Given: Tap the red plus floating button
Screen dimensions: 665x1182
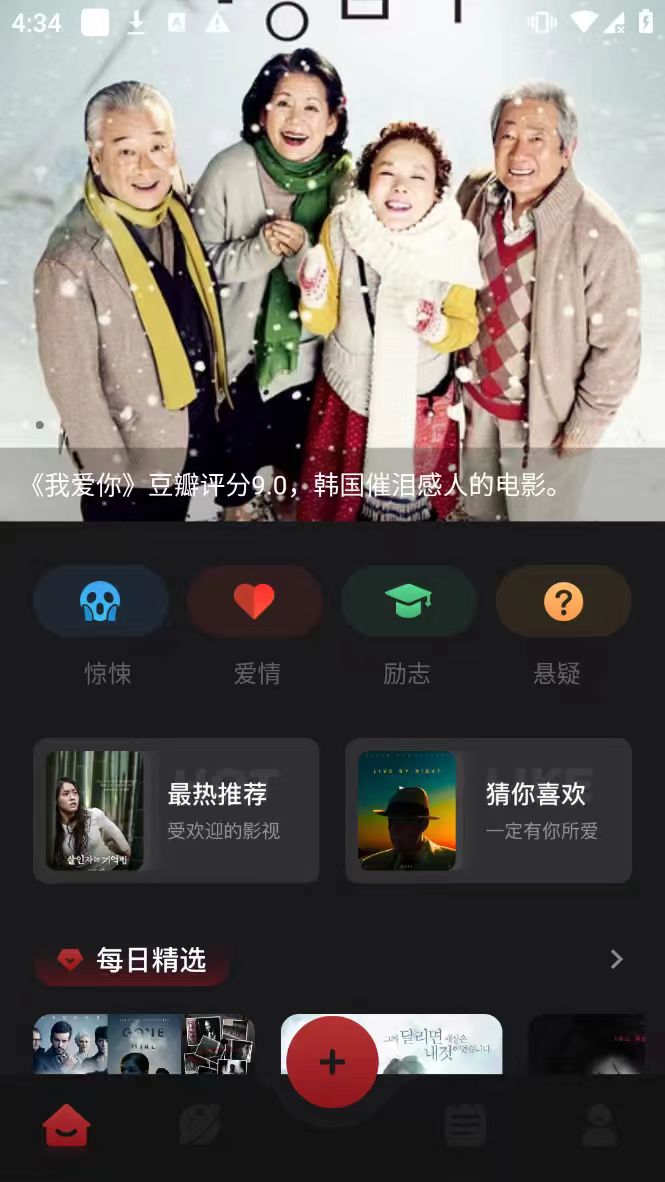Looking at the screenshot, I should coord(332,1062).
